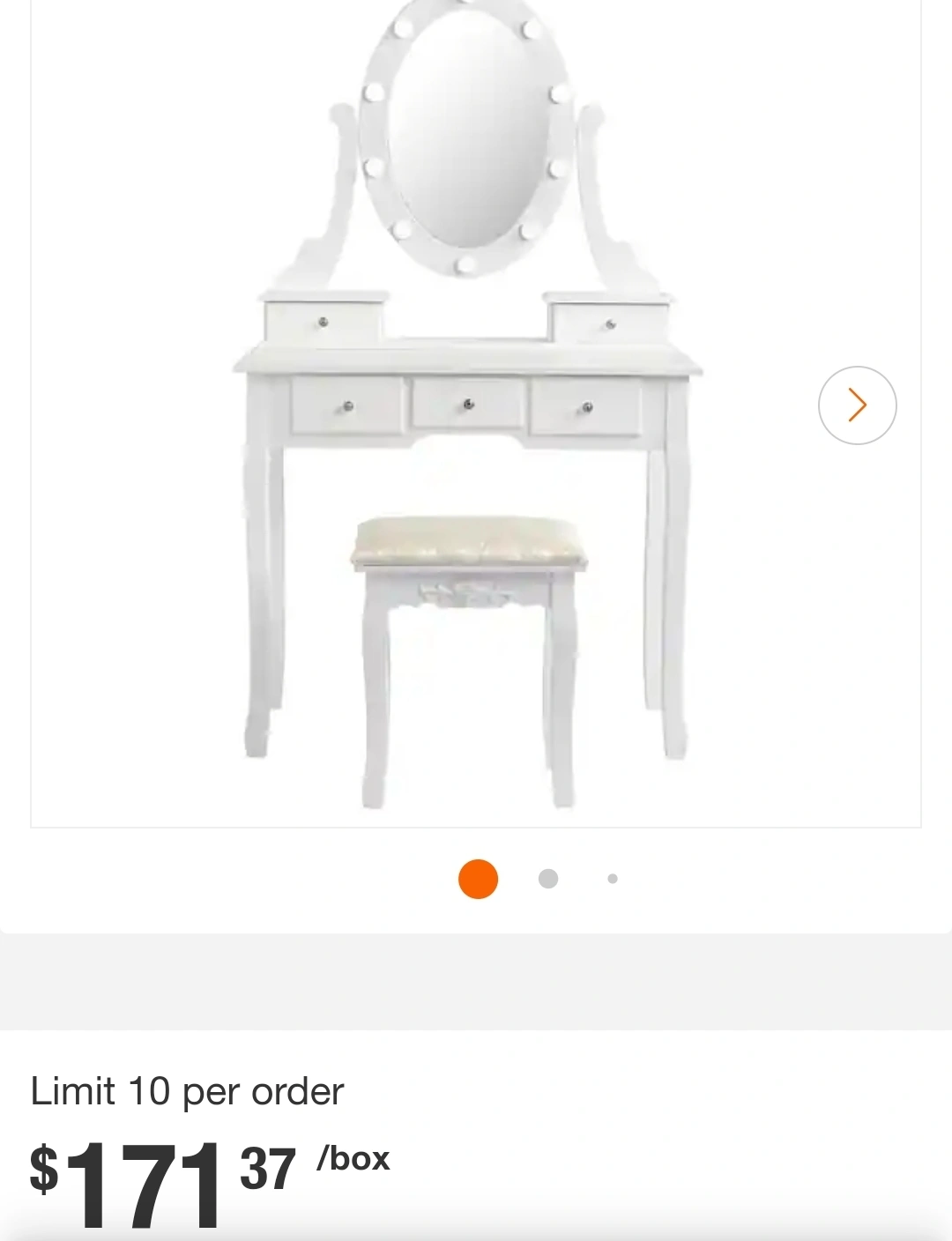Select the third image indicator dot
Screen dimensions: 952x1241
pos(613,879)
